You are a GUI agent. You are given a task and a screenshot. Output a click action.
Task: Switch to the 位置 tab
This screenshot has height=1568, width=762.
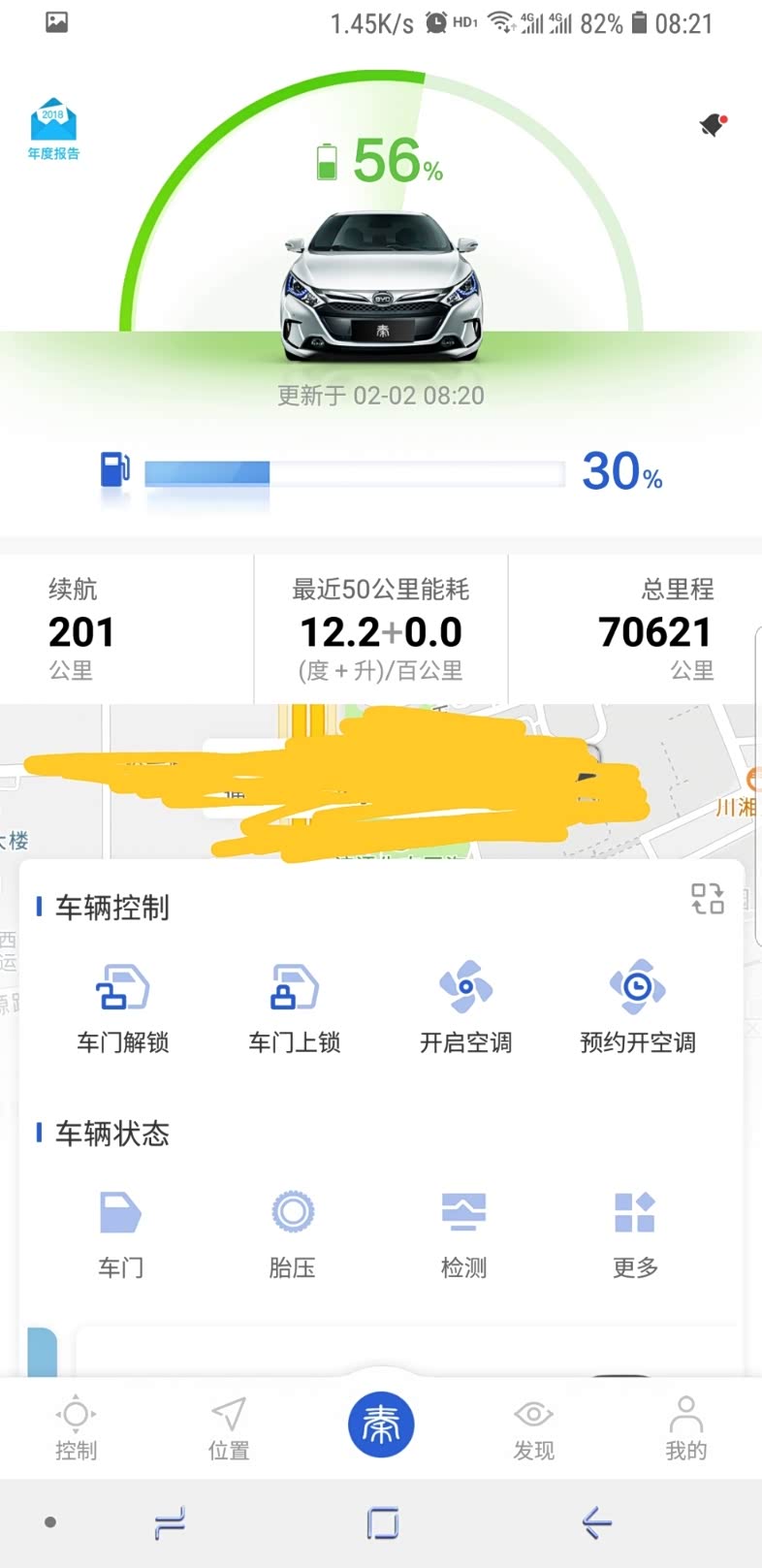[229, 1427]
